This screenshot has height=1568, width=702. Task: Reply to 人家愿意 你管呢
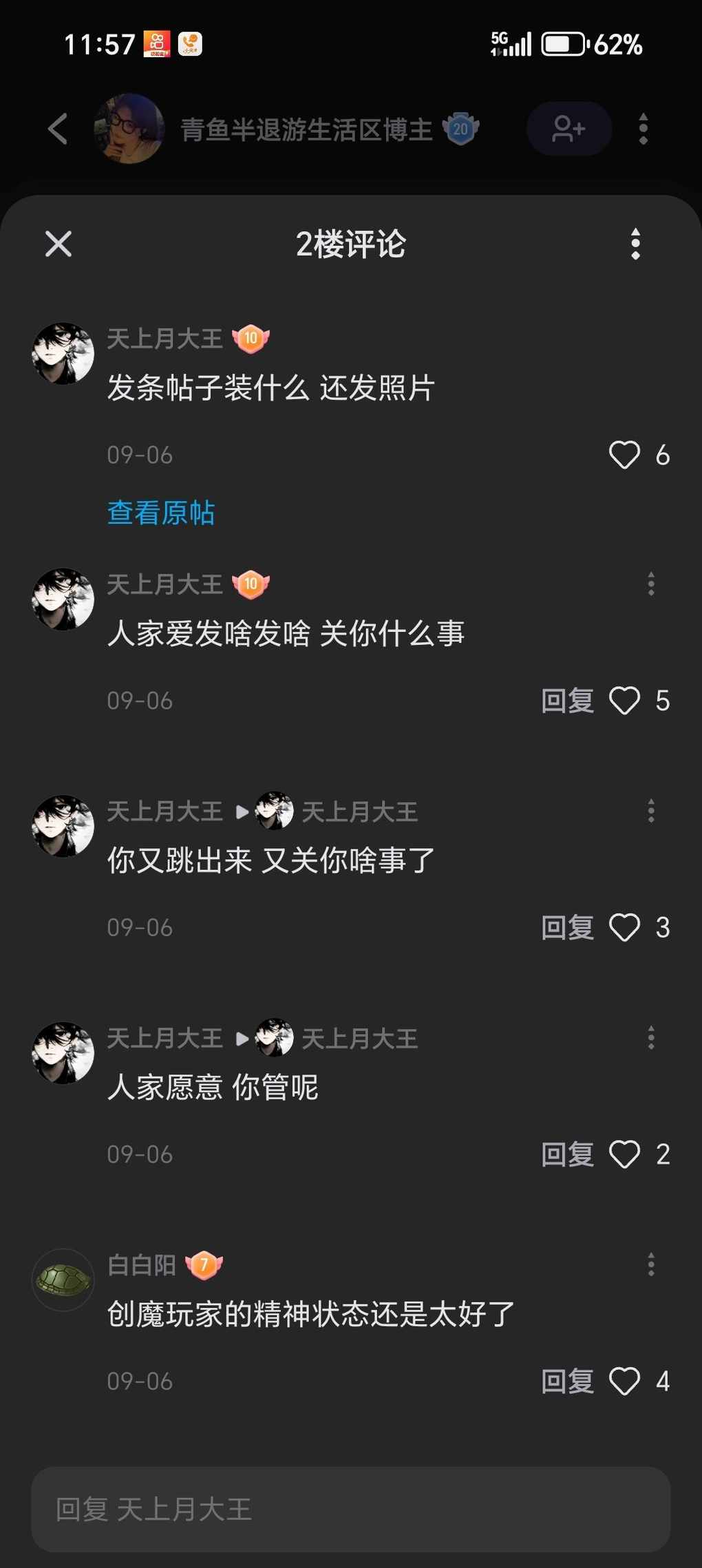(x=567, y=1154)
